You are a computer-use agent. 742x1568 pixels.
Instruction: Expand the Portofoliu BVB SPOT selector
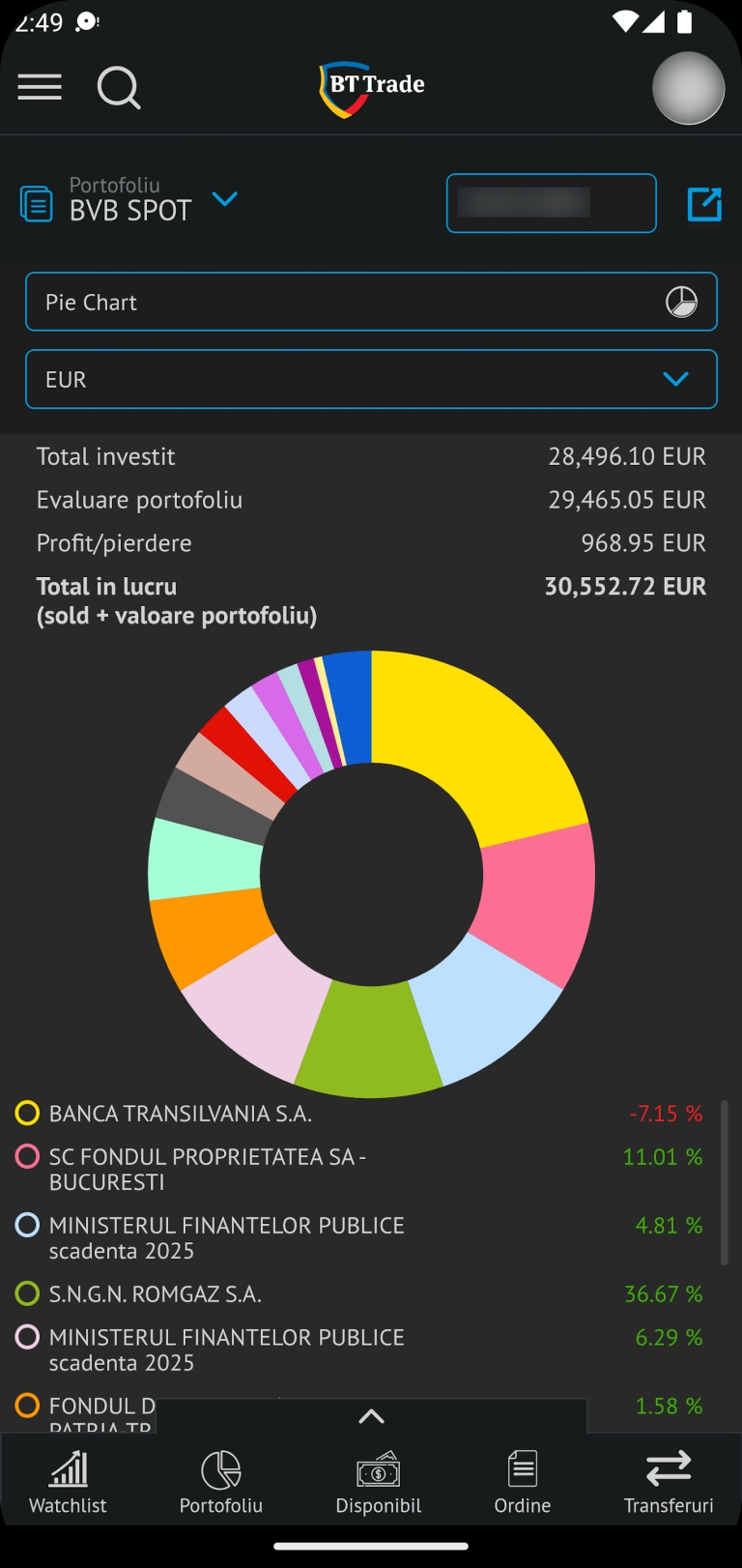pos(224,199)
